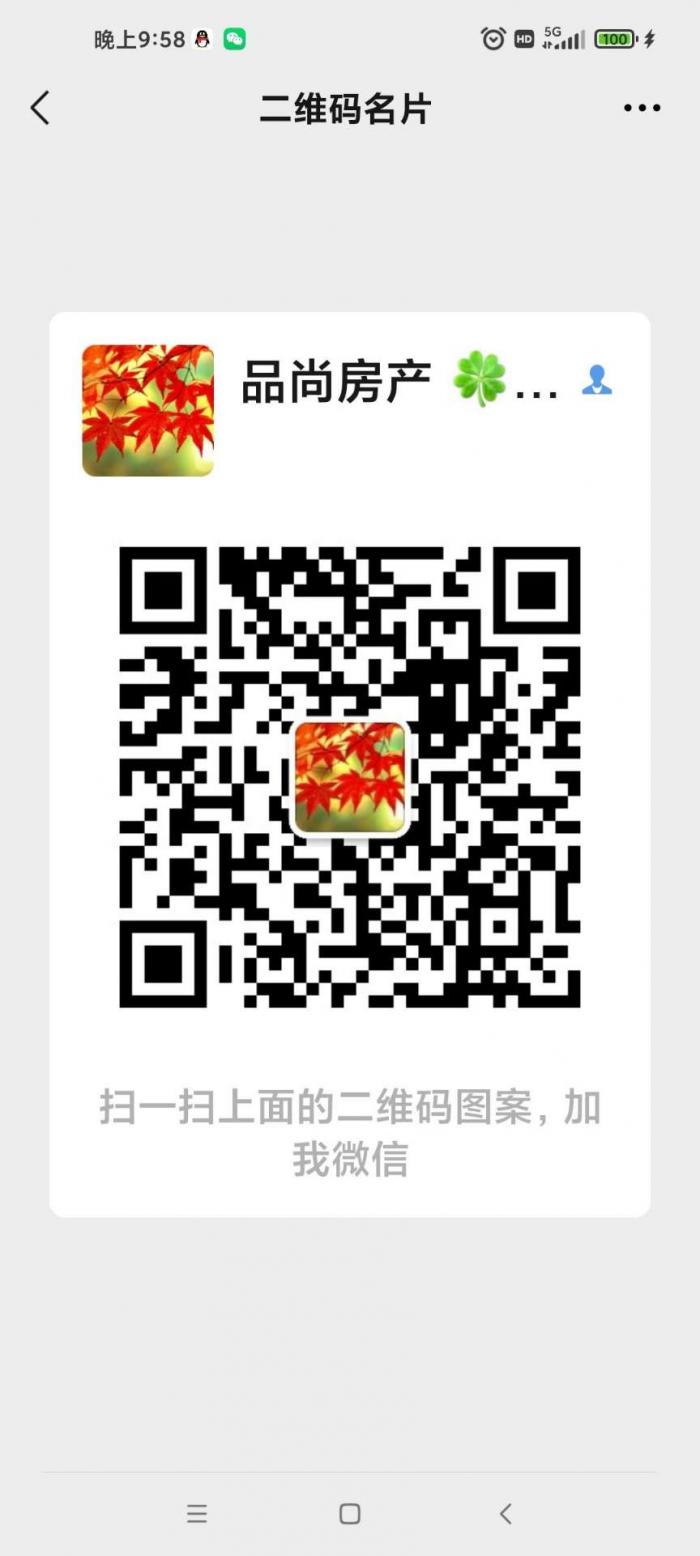Open recent apps from navigation bar

[197, 1513]
